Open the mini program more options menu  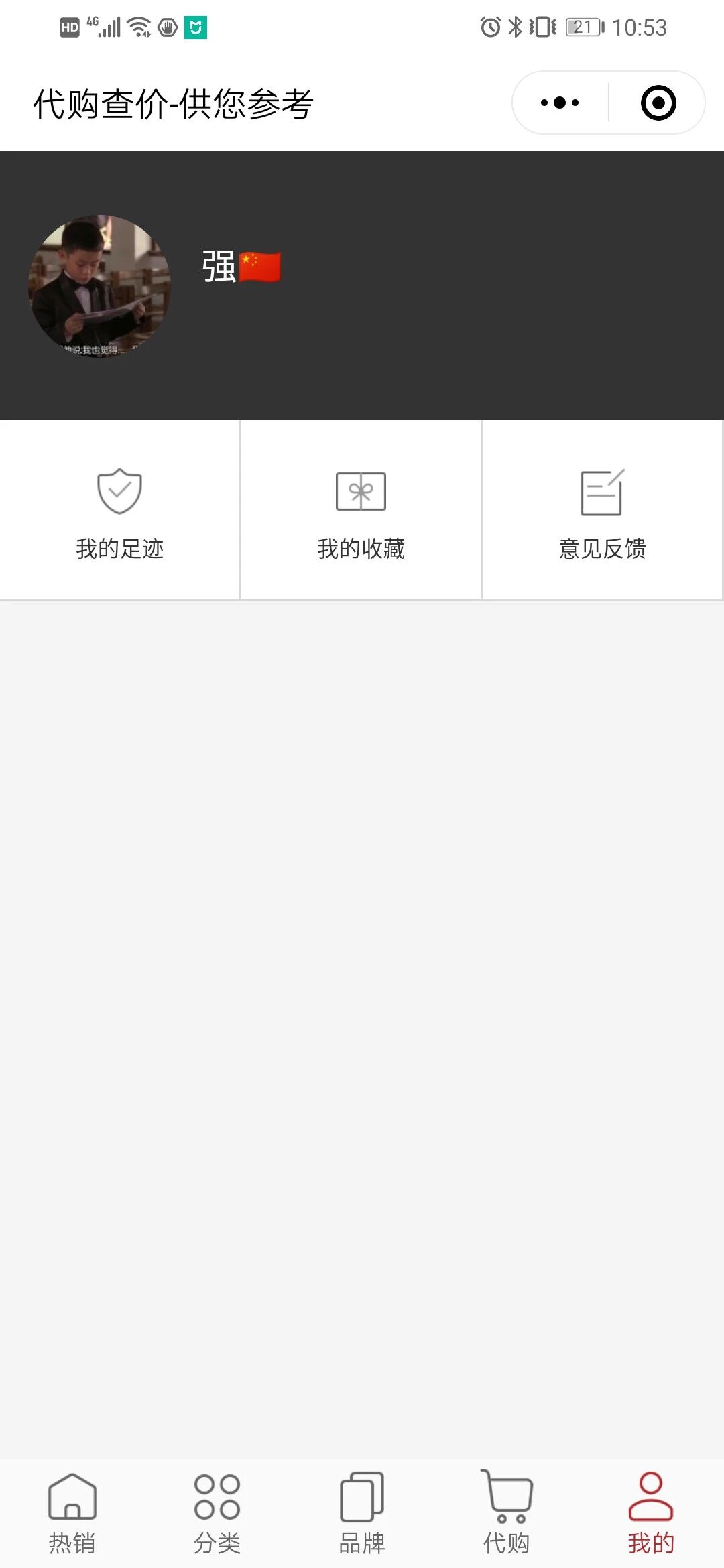pyautogui.click(x=560, y=103)
